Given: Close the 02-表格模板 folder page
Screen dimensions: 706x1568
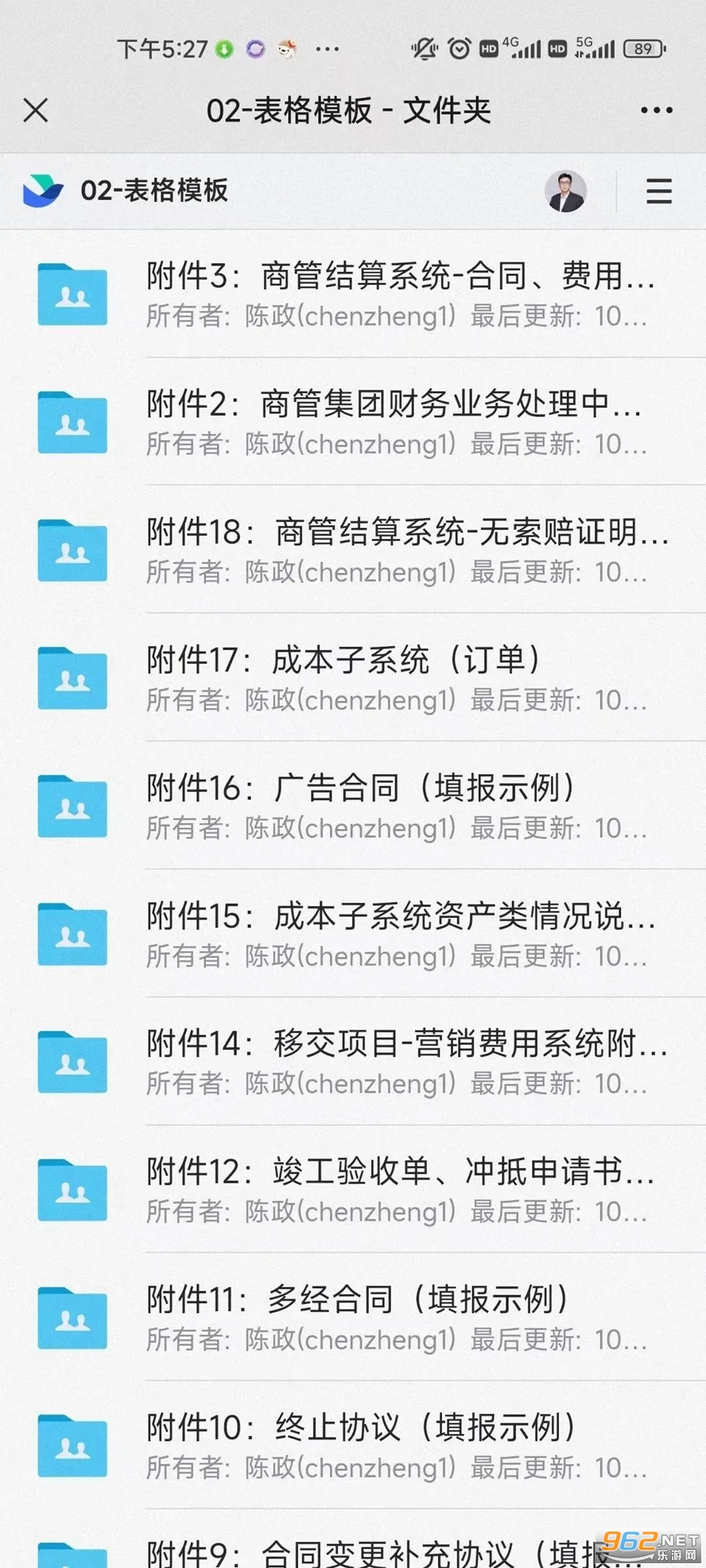Looking at the screenshot, I should click(x=36, y=110).
